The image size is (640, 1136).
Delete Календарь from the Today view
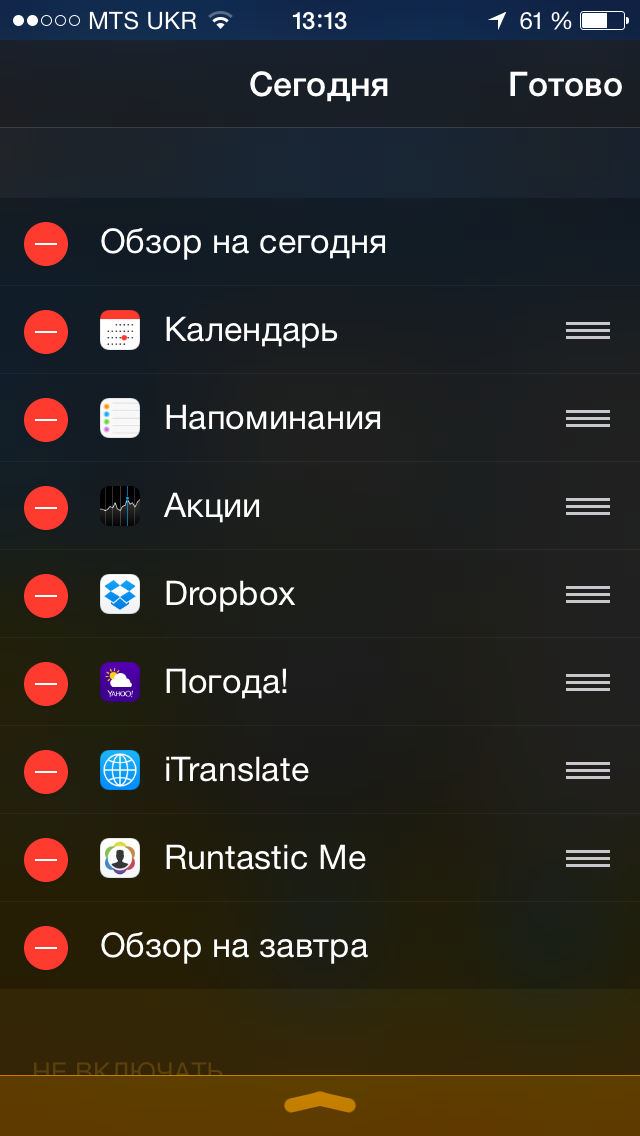(x=46, y=331)
